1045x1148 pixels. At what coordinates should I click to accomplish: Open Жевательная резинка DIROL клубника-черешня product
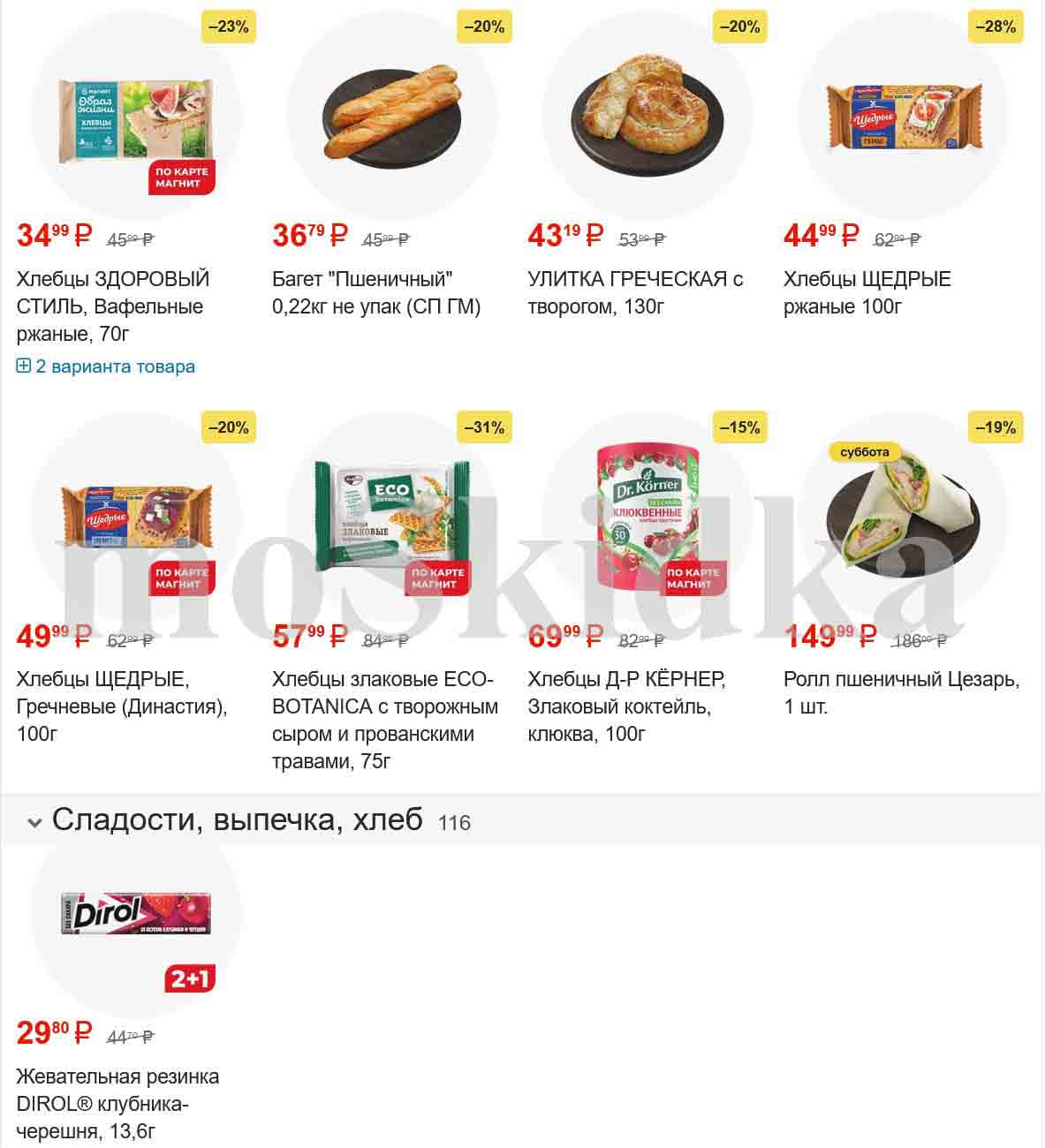coord(117,1103)
